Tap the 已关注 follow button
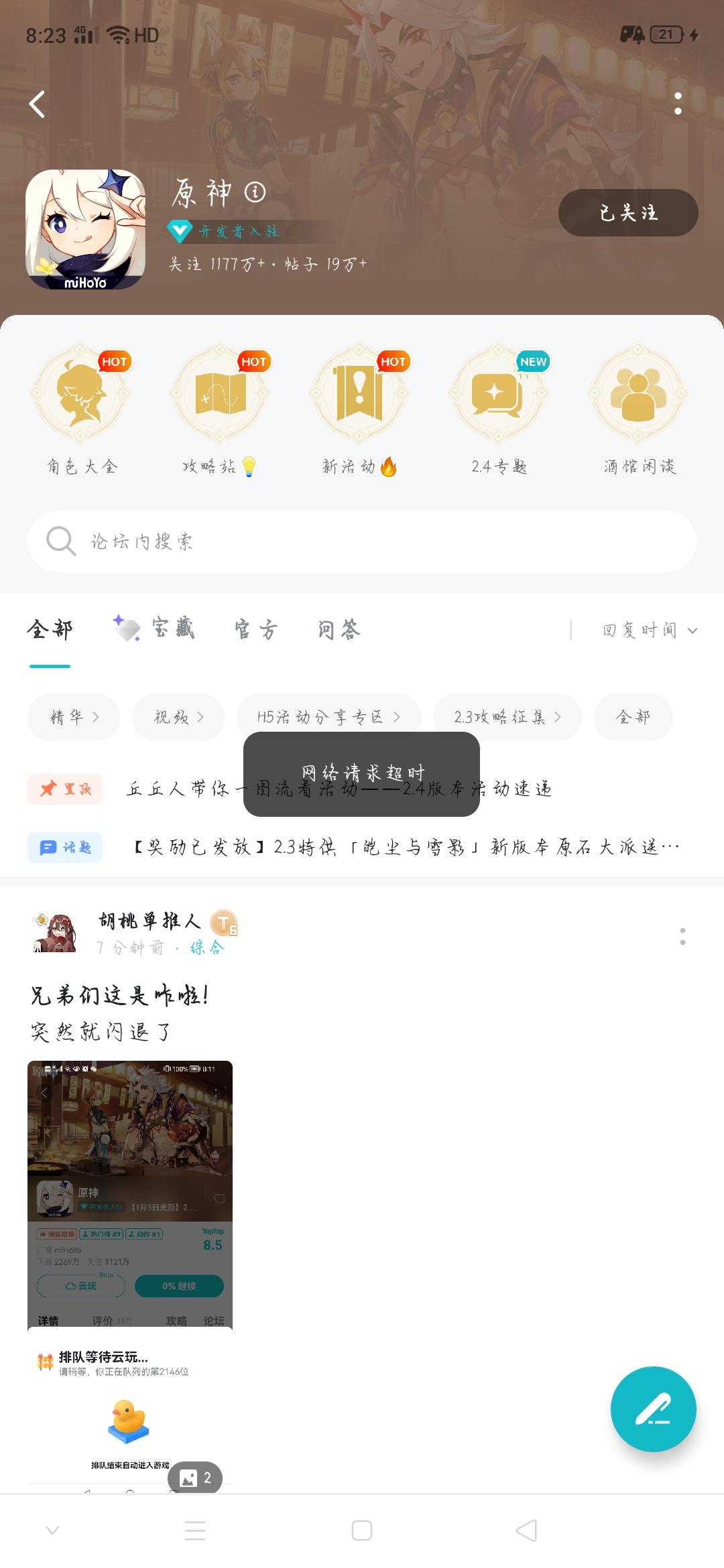This screenshot has width=724, height=1568. [628, 213]
